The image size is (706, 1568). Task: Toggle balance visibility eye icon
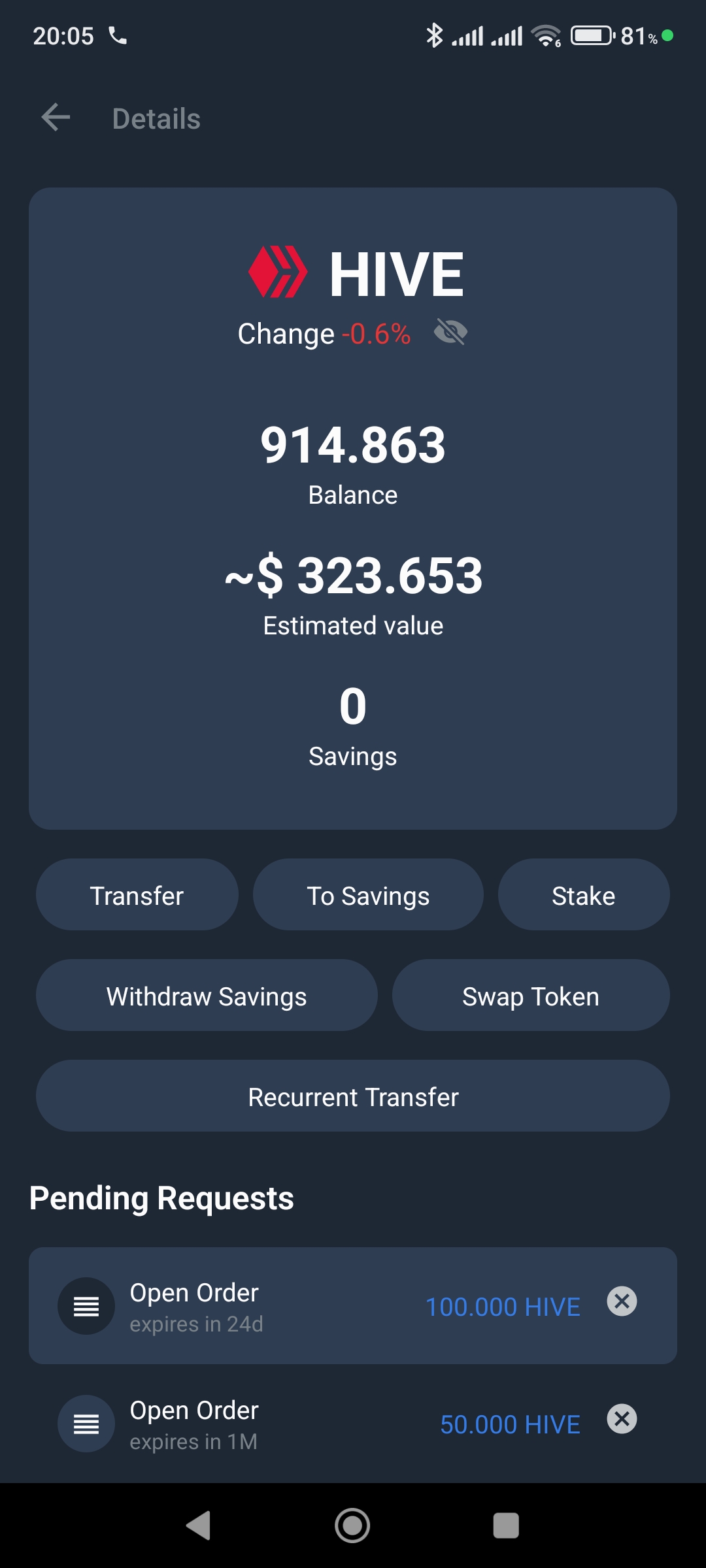tap(450, 333)
